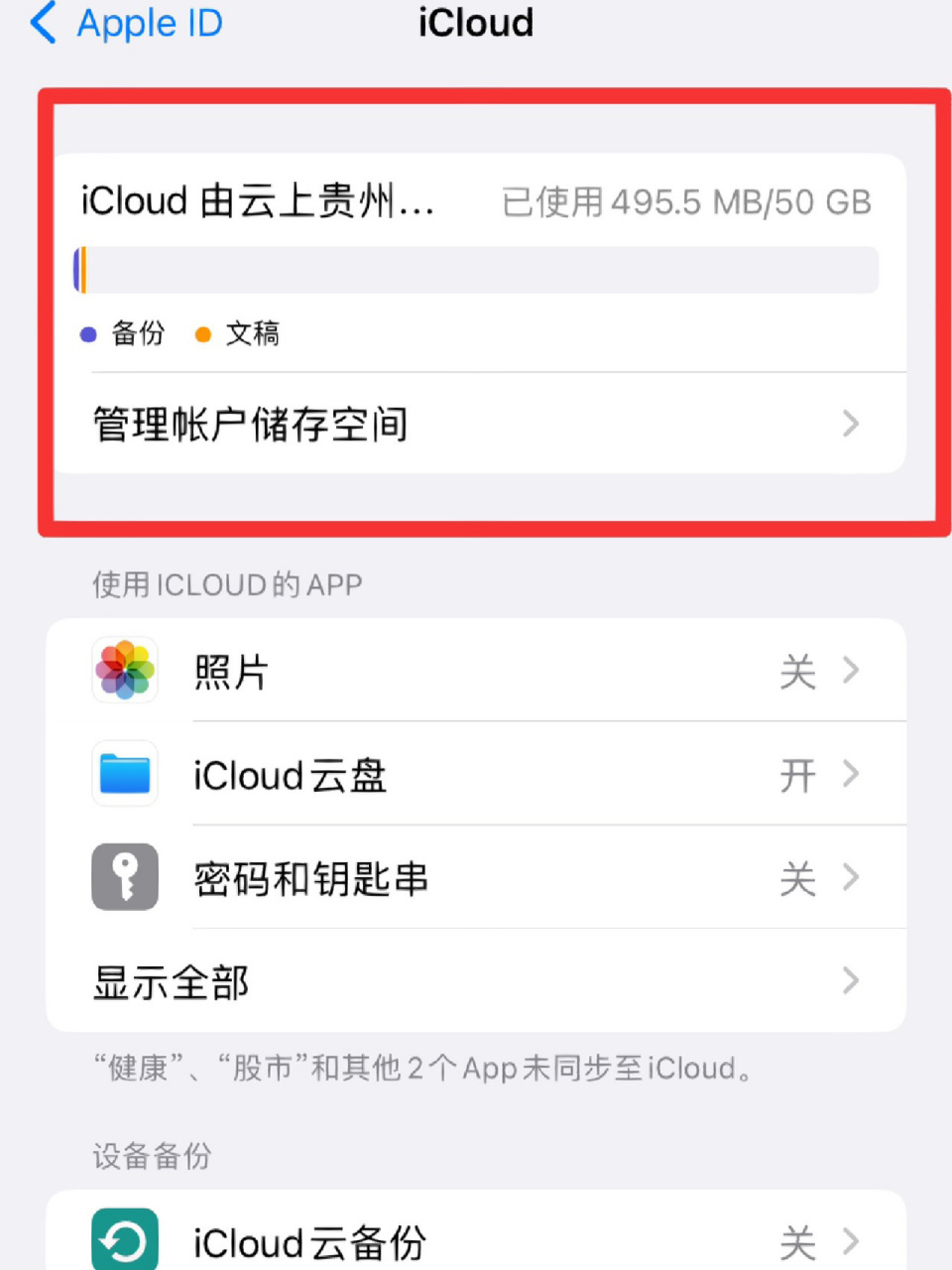Tap the Passwords and Keychain key icon
The height and width of the screenshot is (1270, 952).
(125, 877)
